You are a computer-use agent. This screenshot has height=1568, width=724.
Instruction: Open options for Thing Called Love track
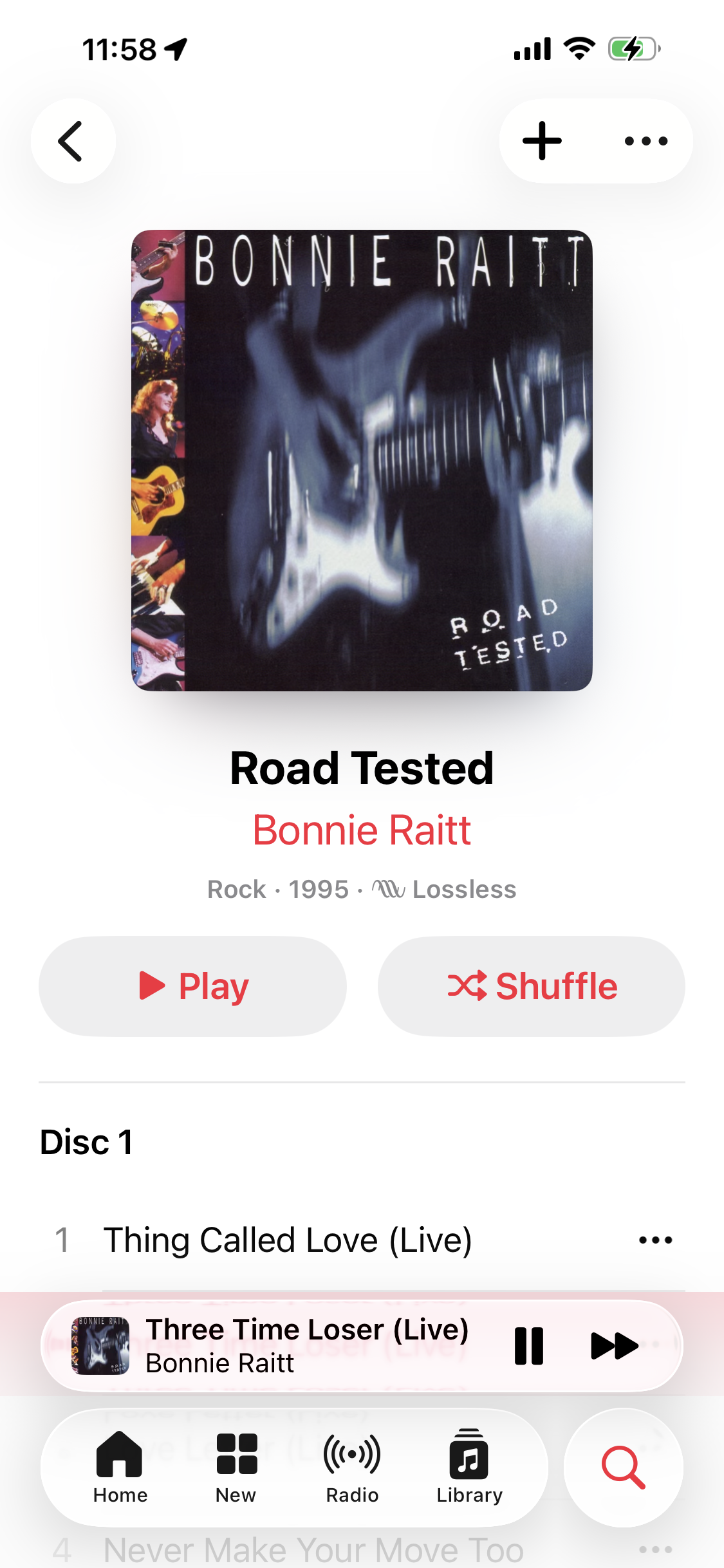tap(655, 1240)
